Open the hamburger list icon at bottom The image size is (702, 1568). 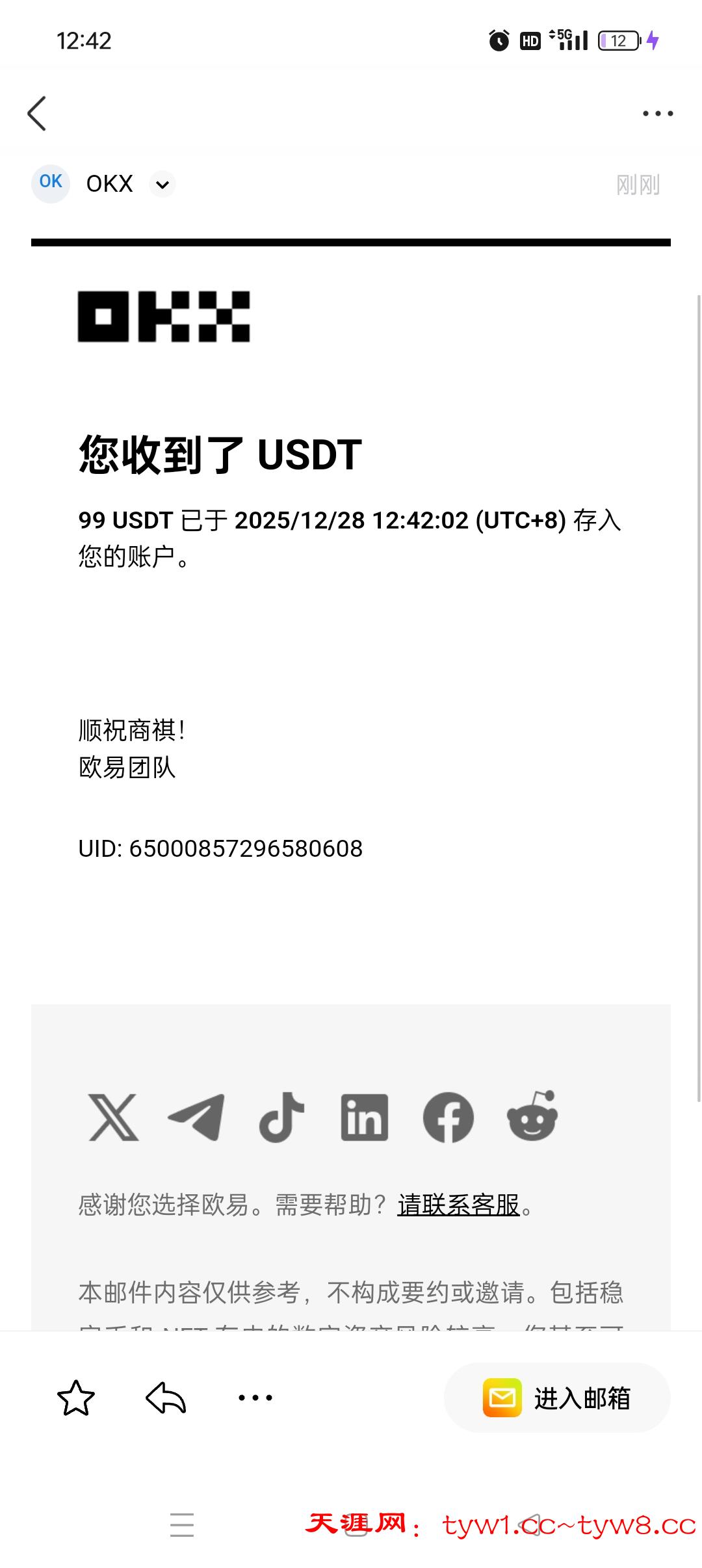click(x=183, y=1526)
